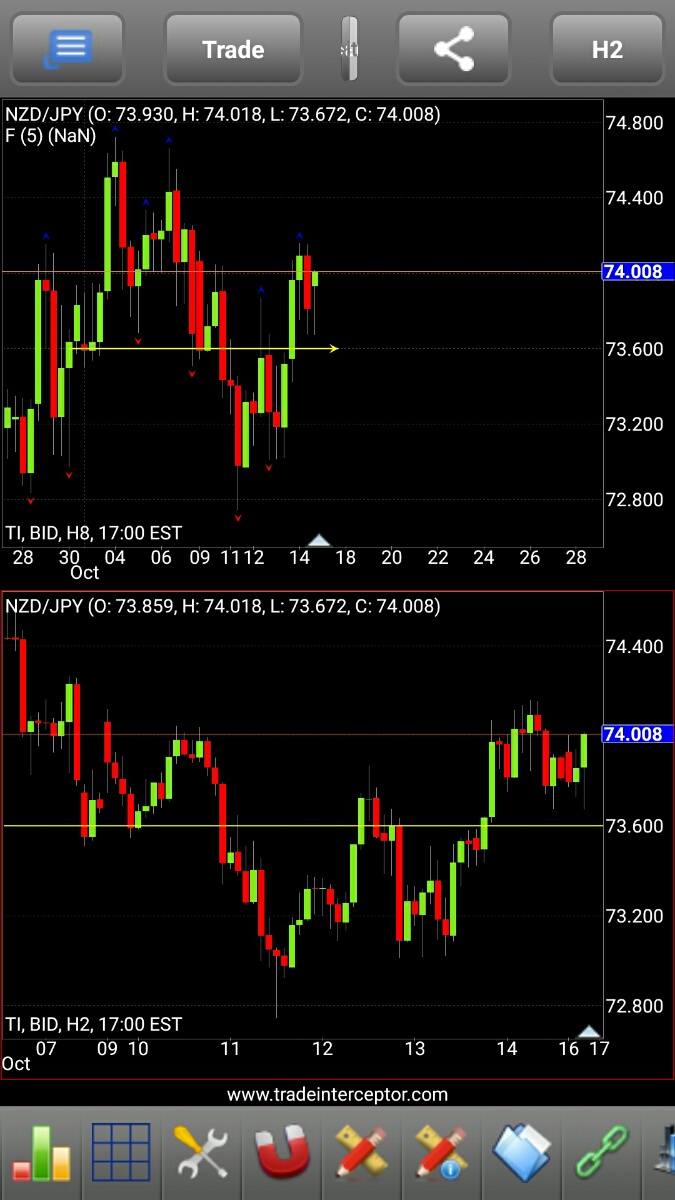Tap the narrow top bar splitter handle
This screenshot has width=675, height=1200.
[x=348, y=49]
